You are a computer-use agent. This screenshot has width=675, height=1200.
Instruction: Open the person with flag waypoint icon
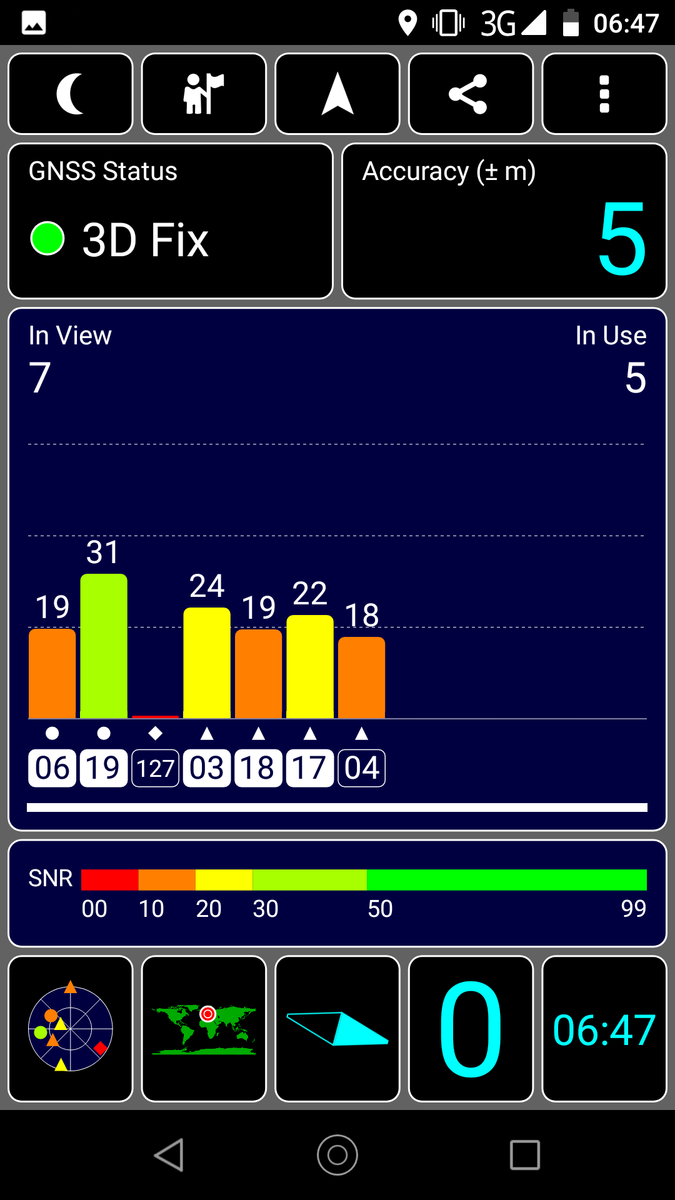204,94
